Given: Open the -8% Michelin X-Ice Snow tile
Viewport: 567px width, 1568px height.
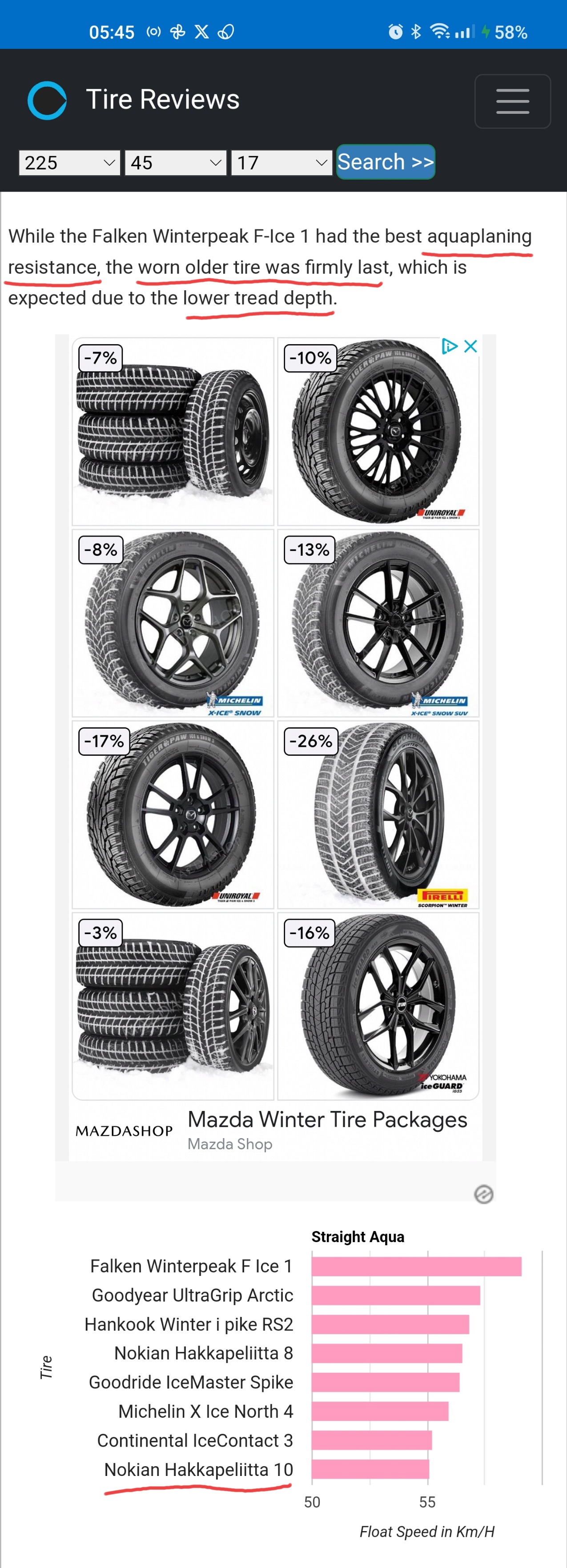Looking at the screenshot, I should point(173,623).
